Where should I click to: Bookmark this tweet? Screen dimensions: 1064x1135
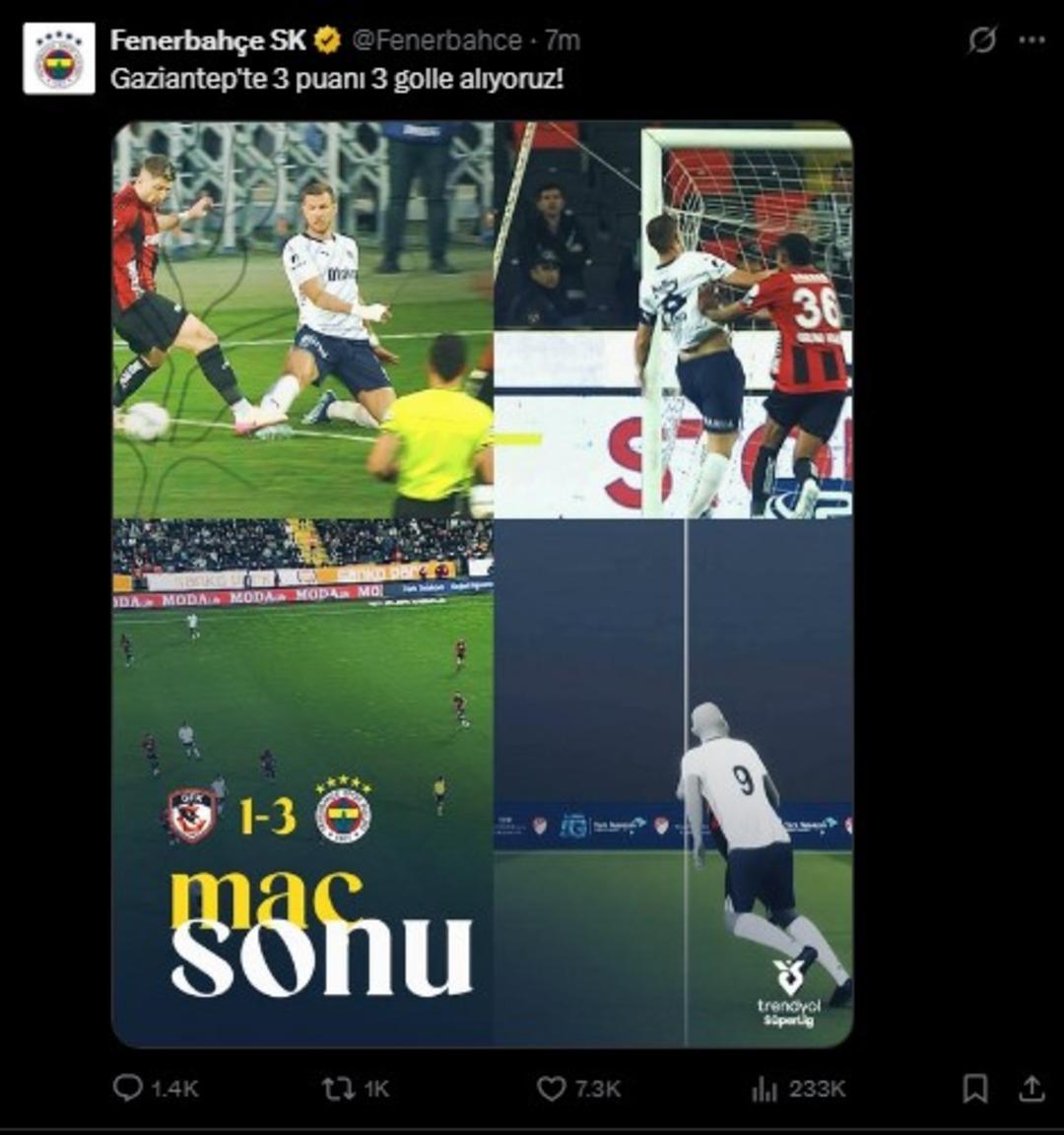[974, 1088]
